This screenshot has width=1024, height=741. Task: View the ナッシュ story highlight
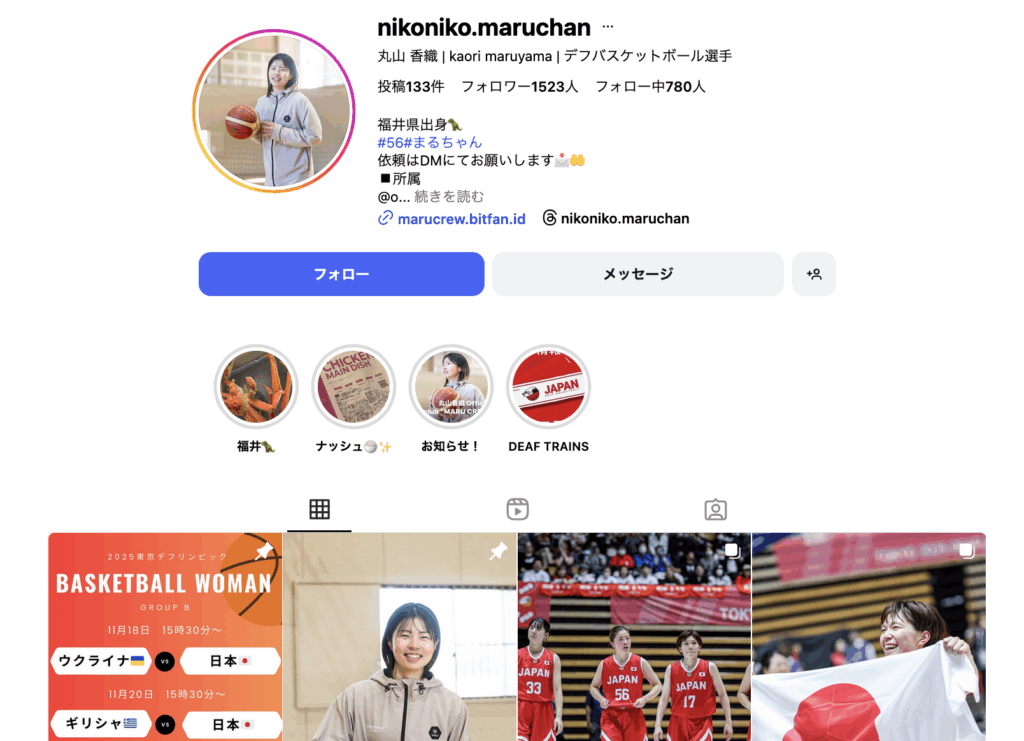click(x=354, y=387)
